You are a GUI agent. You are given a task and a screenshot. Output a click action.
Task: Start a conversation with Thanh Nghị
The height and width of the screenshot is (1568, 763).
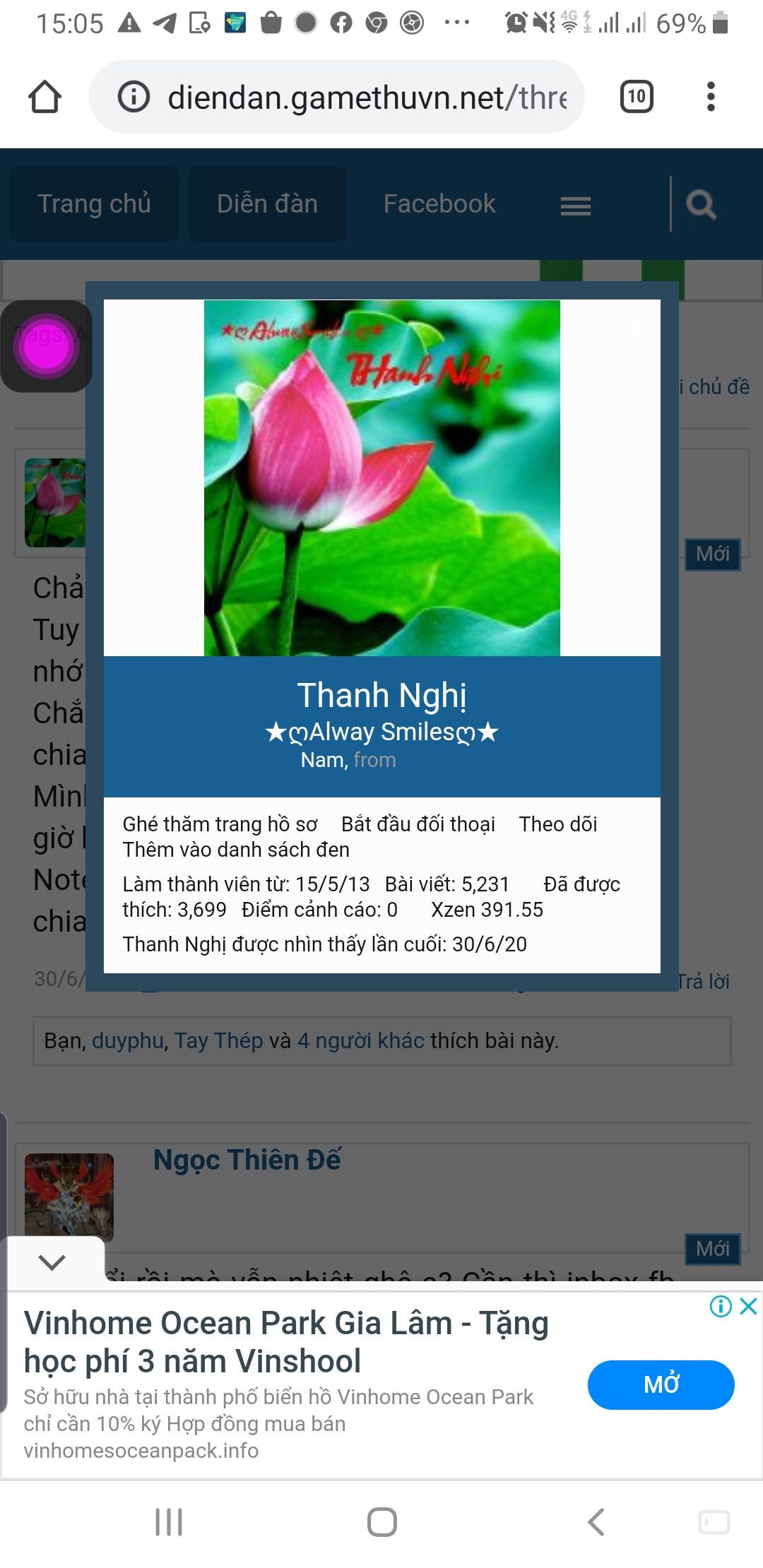click(x=418, y=824)
